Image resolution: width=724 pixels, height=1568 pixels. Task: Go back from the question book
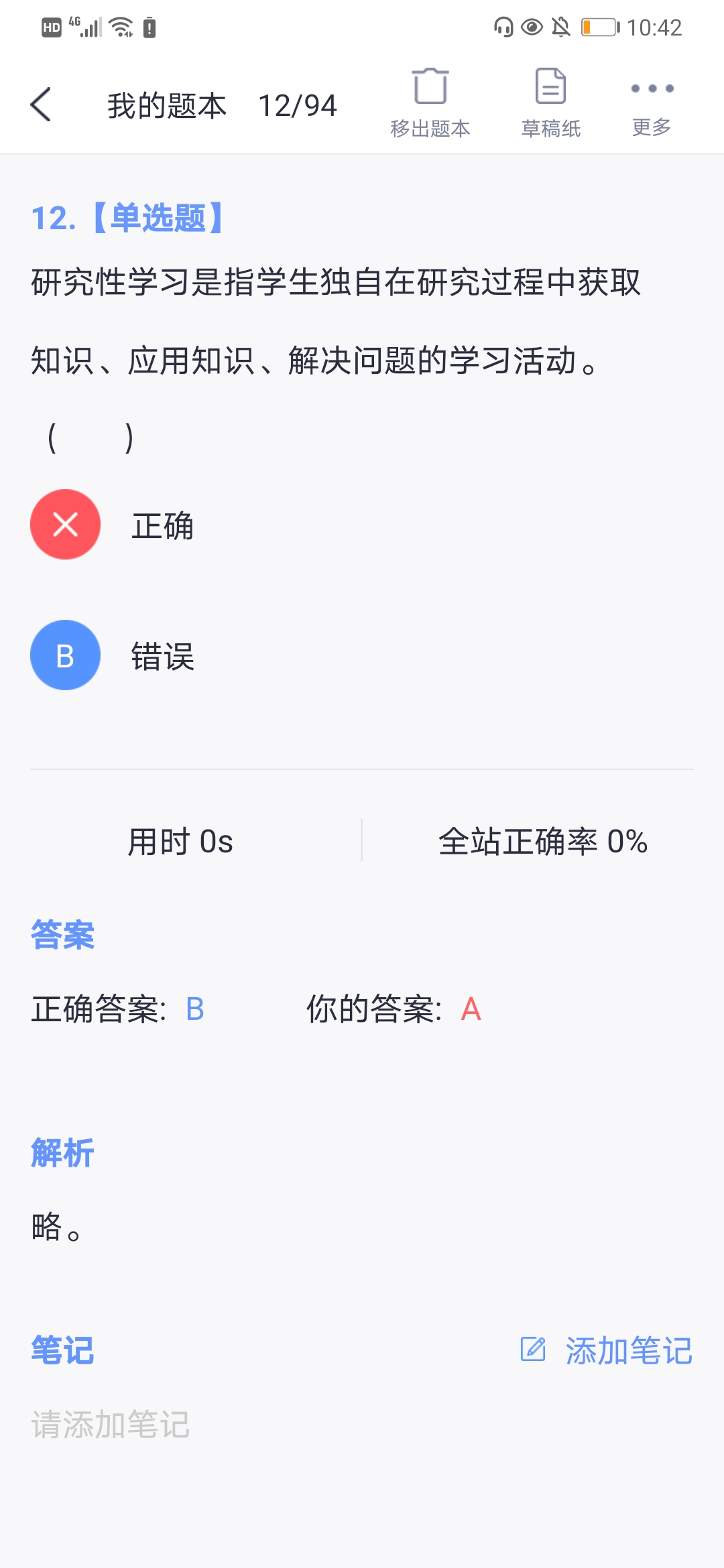[41, 105]
